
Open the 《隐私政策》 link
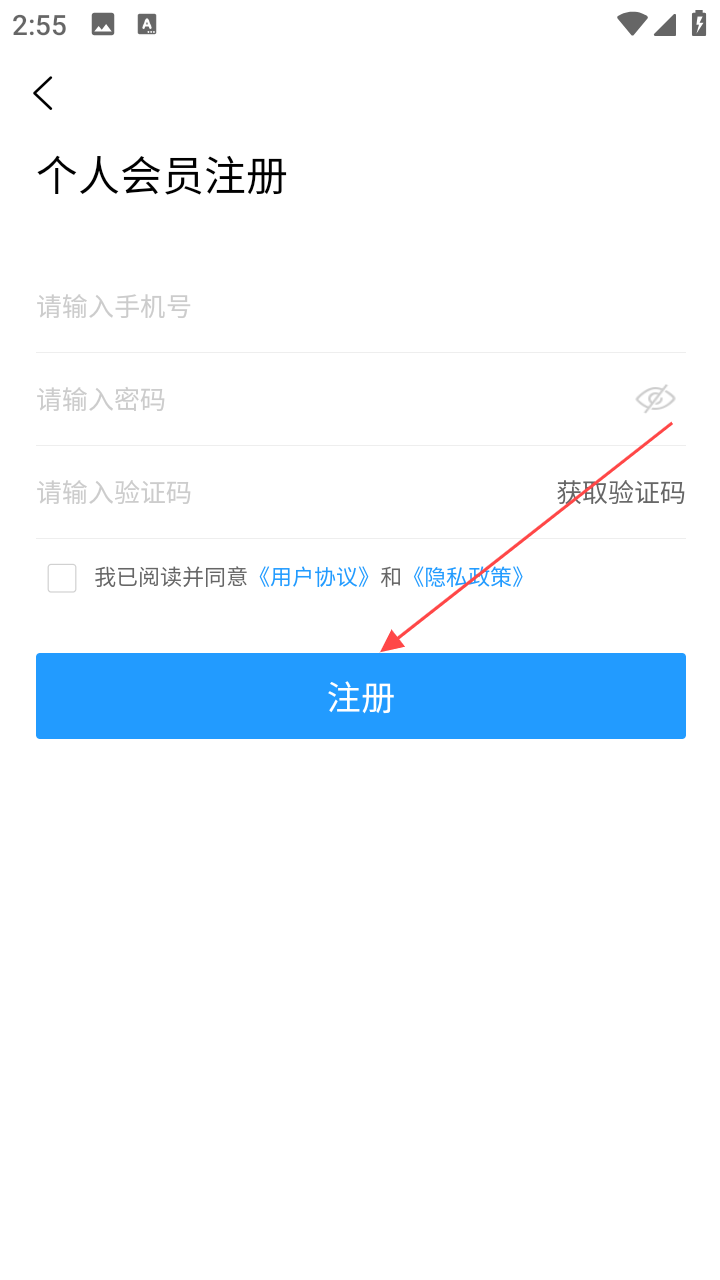click(x=469, y=577)
